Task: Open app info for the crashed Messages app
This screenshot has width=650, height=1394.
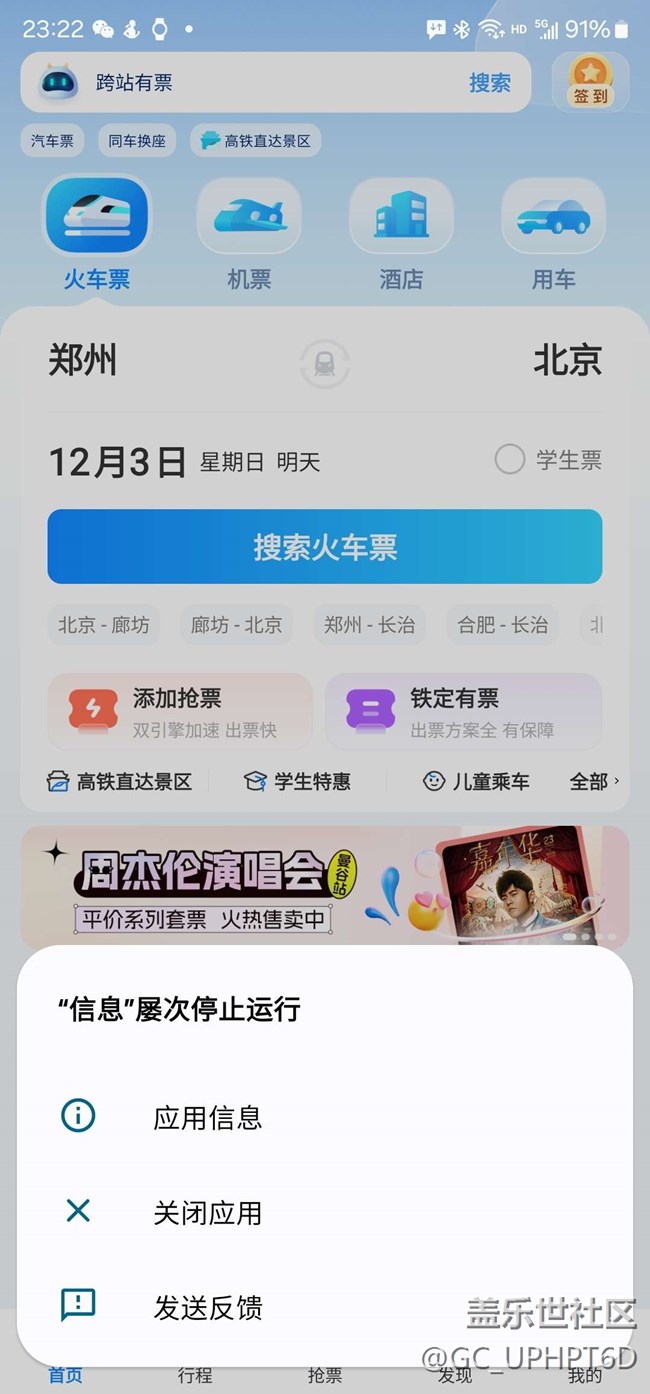Action: click(207, 1117)
